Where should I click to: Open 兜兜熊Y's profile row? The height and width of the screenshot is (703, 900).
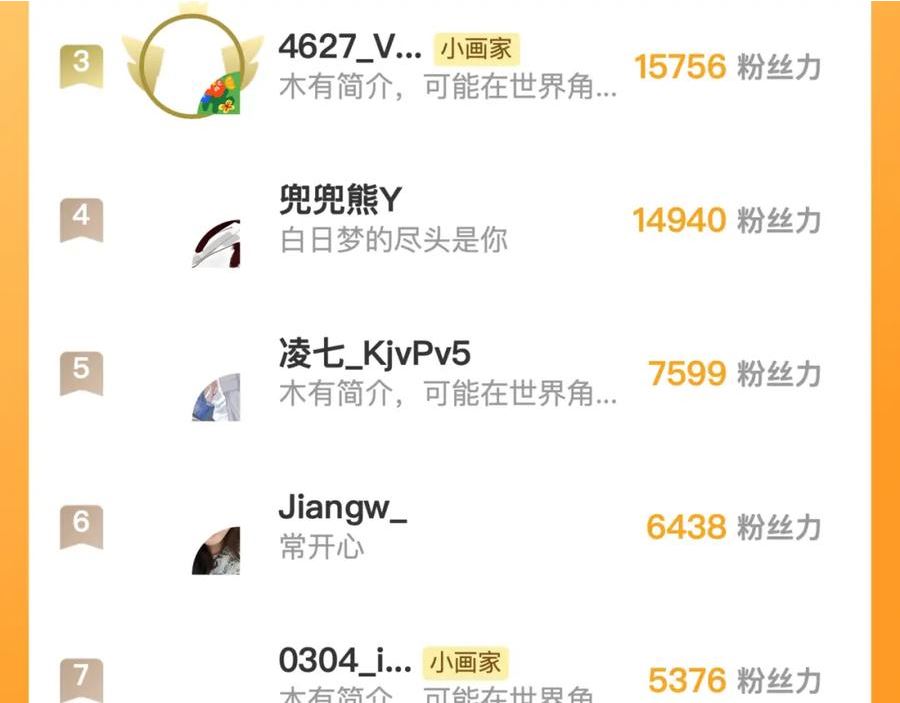pyautogui.click(x=449, y=220)
